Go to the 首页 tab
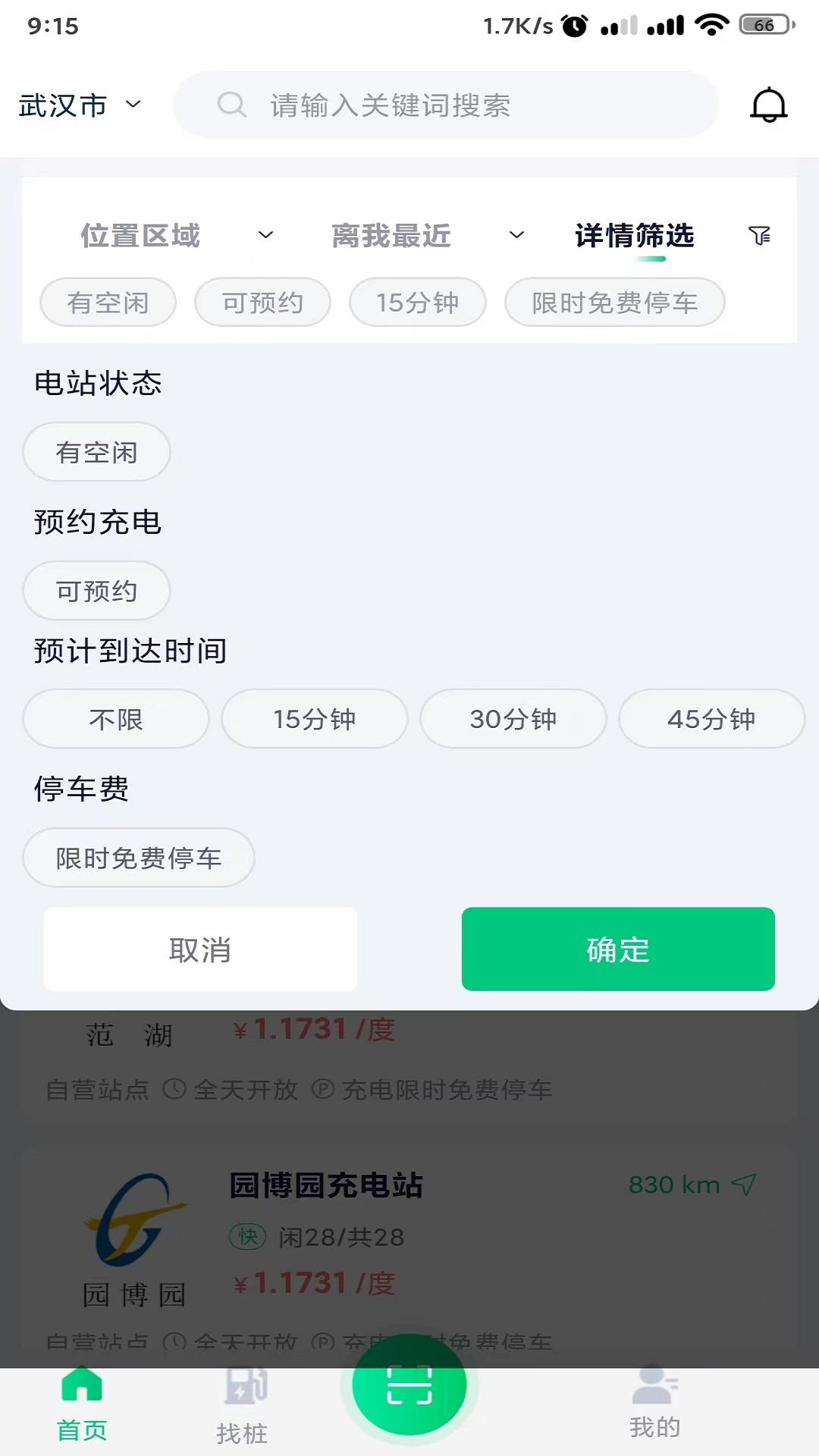 click(82, 1404)
